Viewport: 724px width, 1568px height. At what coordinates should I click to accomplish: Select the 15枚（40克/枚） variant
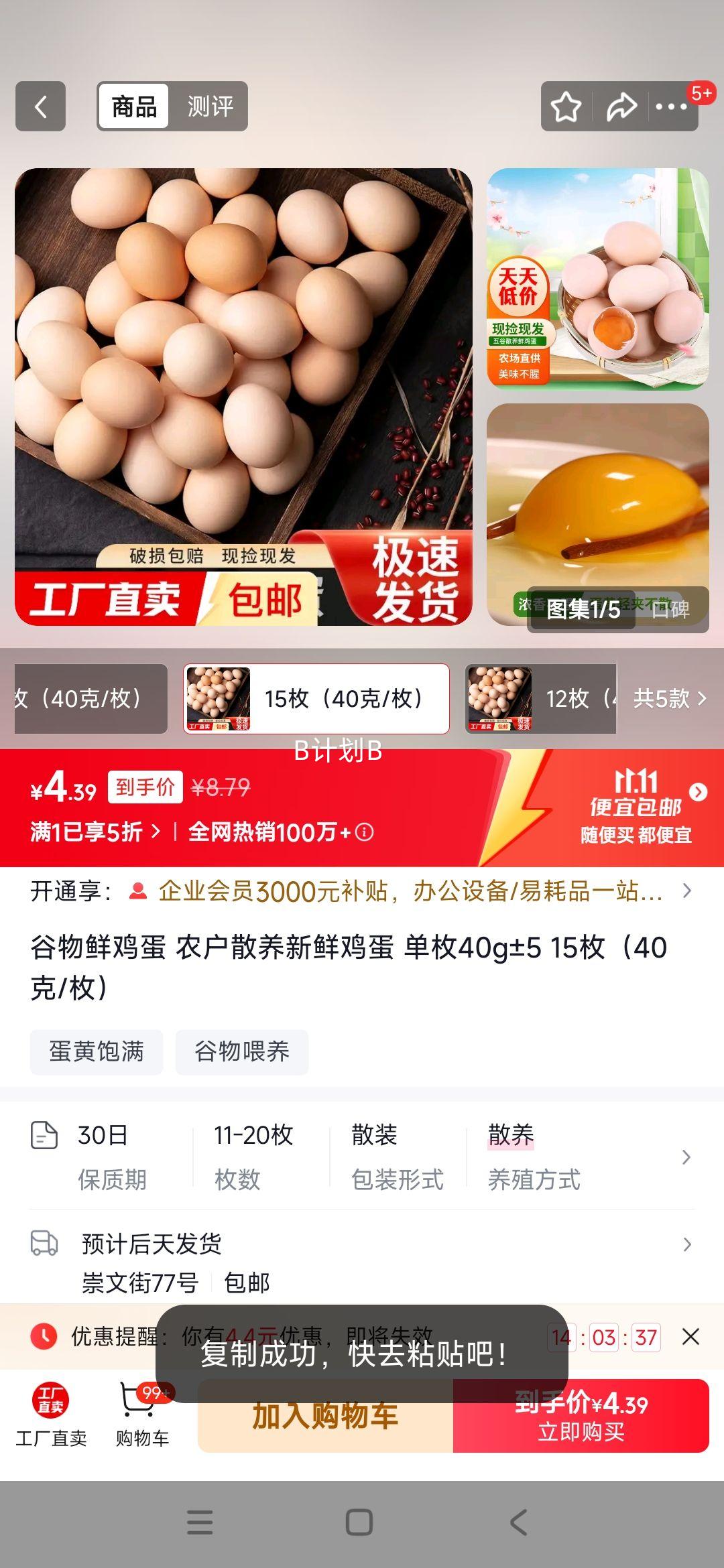[x=316, y=699]
